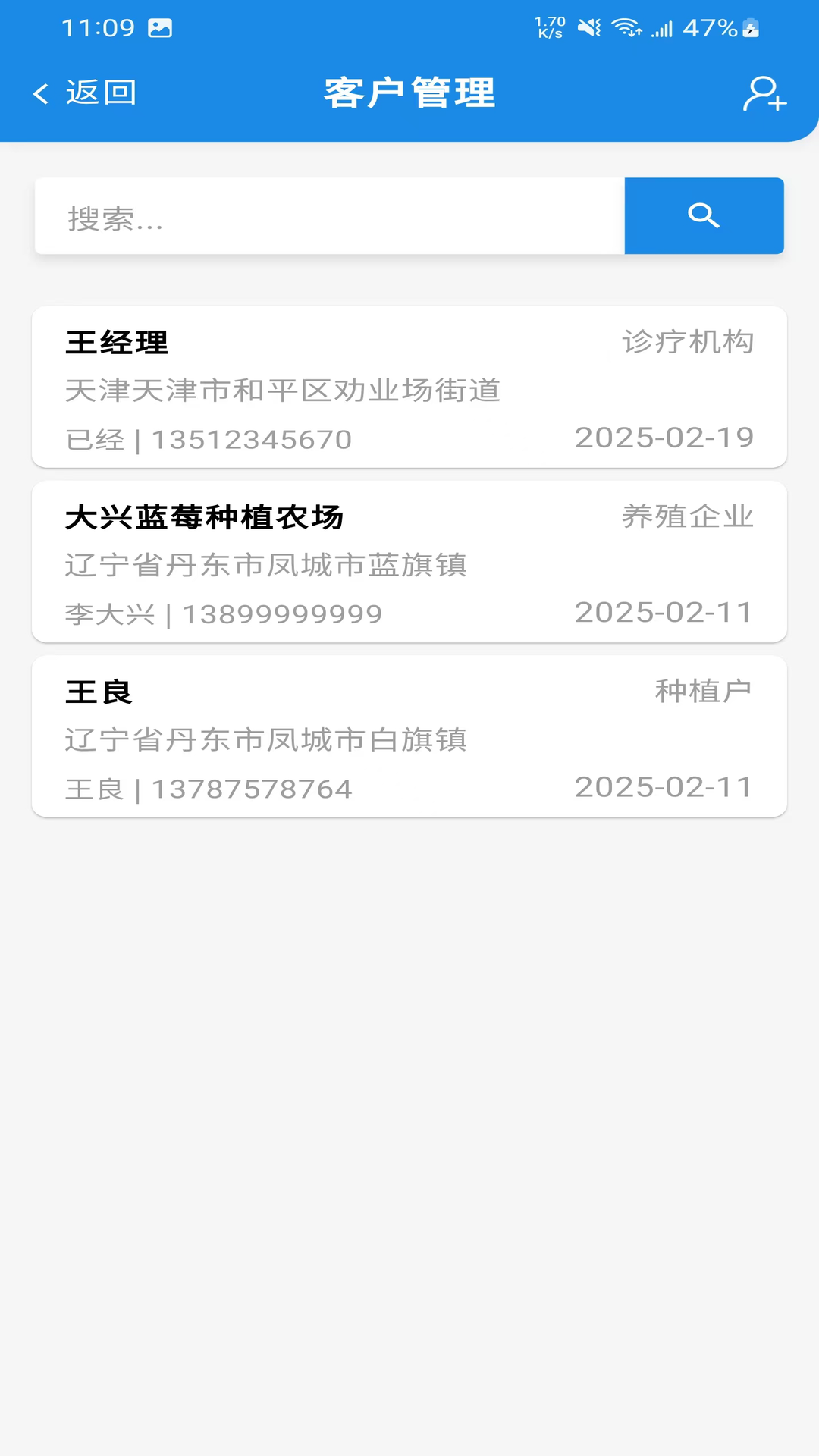819x1456 pixels.
Task: Tap phone number 13512345670
Action: click(250, 438)
